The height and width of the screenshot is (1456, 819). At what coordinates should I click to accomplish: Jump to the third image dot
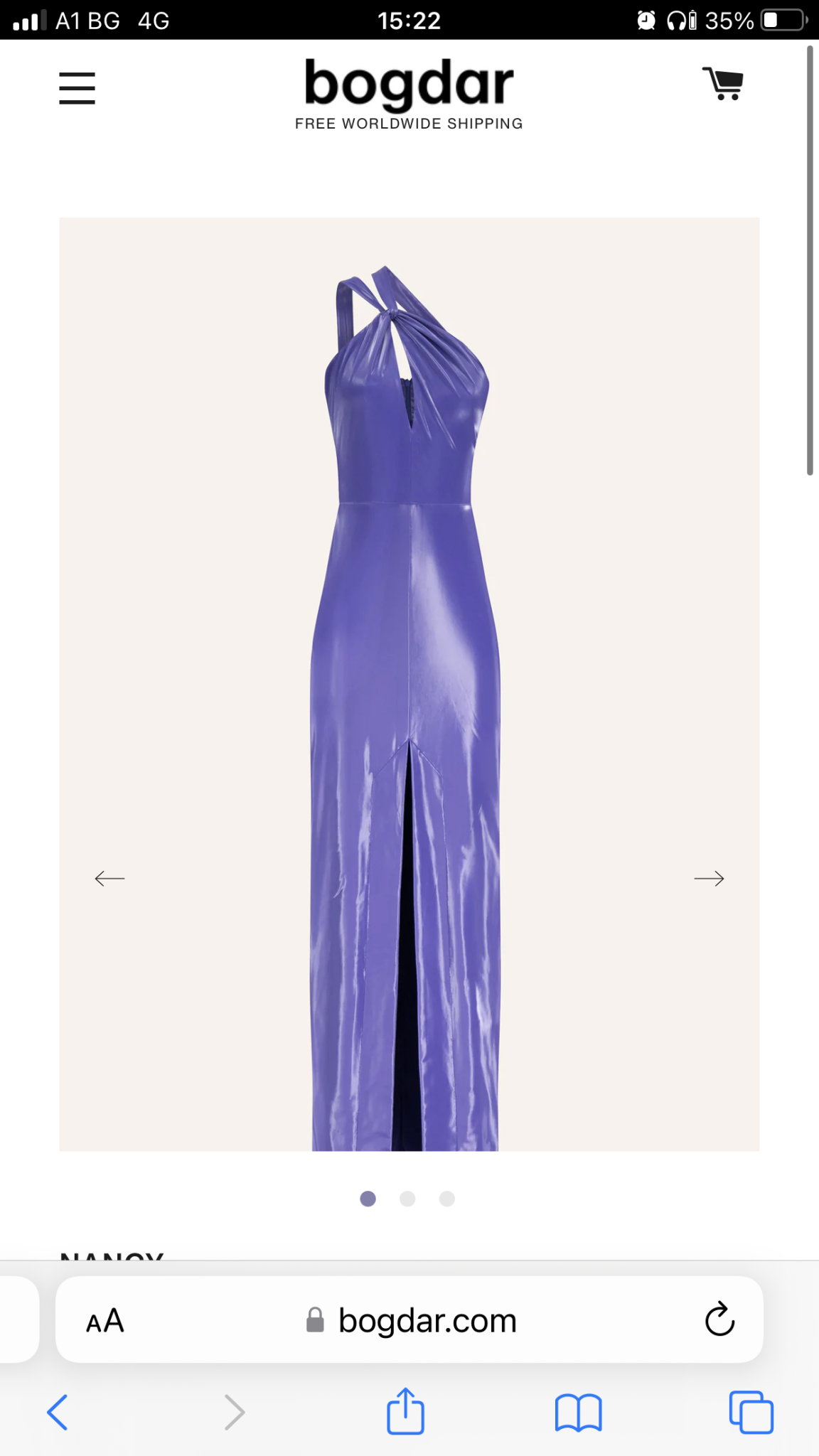click(x=447, y=1199)
